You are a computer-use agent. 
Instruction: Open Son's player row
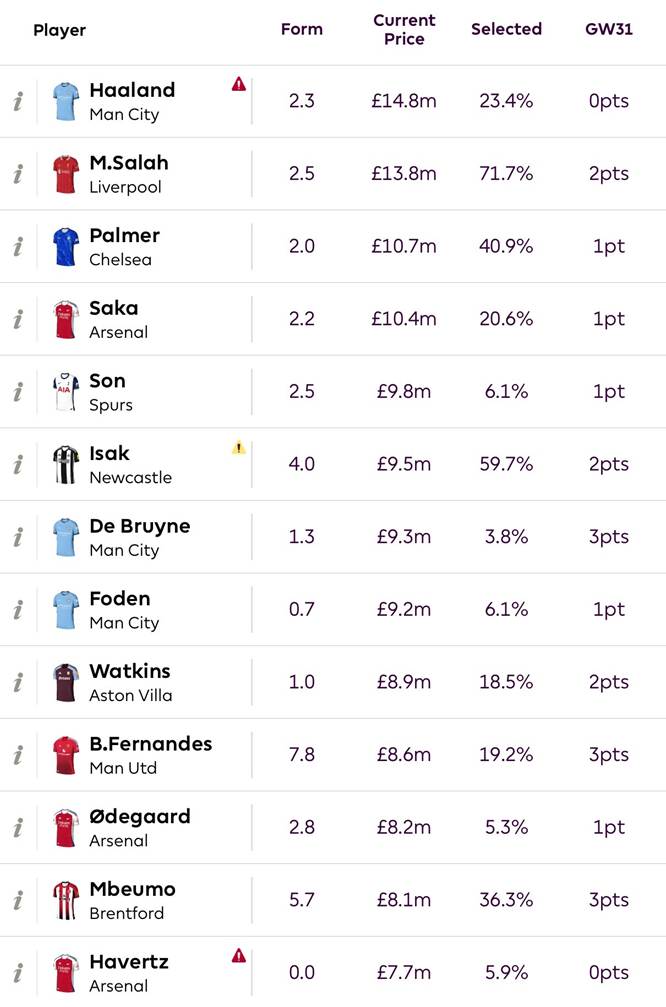(x=107, y=392)
